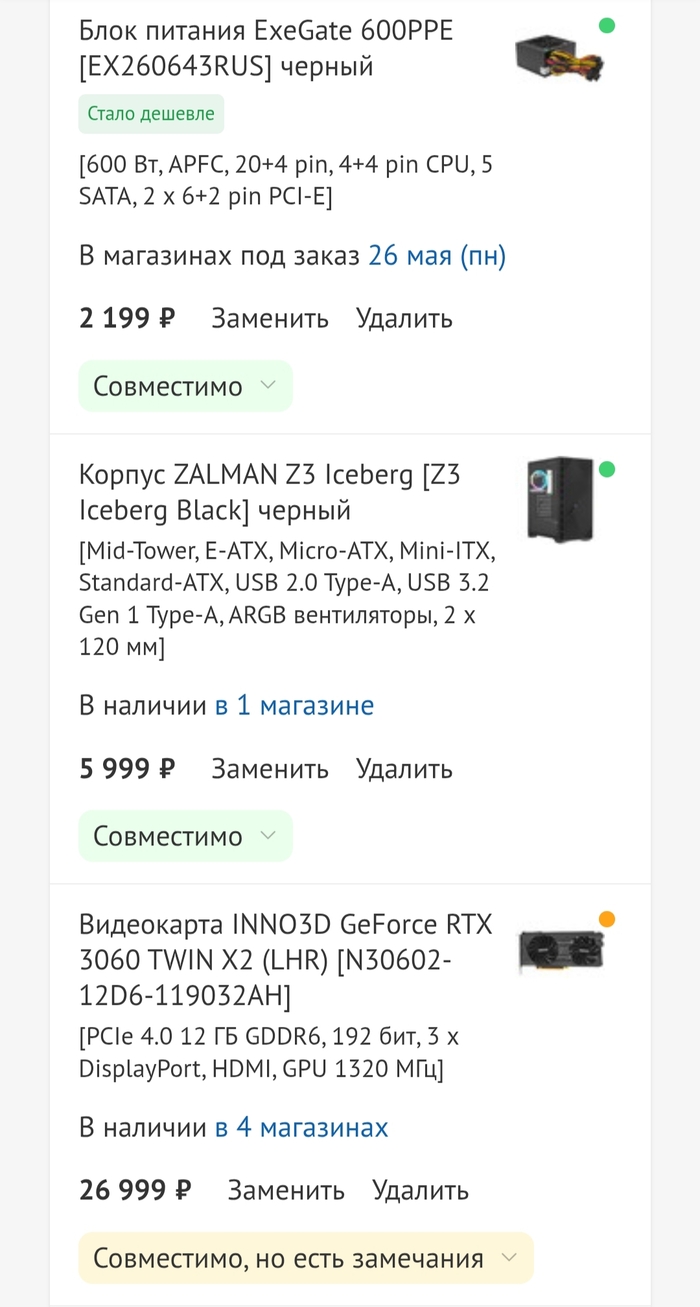Image resolution: width=700 pixels, height=1307 pixels.
Task: Show the 4 stores stocking INNO3D card
Action: coord(301,1128)
